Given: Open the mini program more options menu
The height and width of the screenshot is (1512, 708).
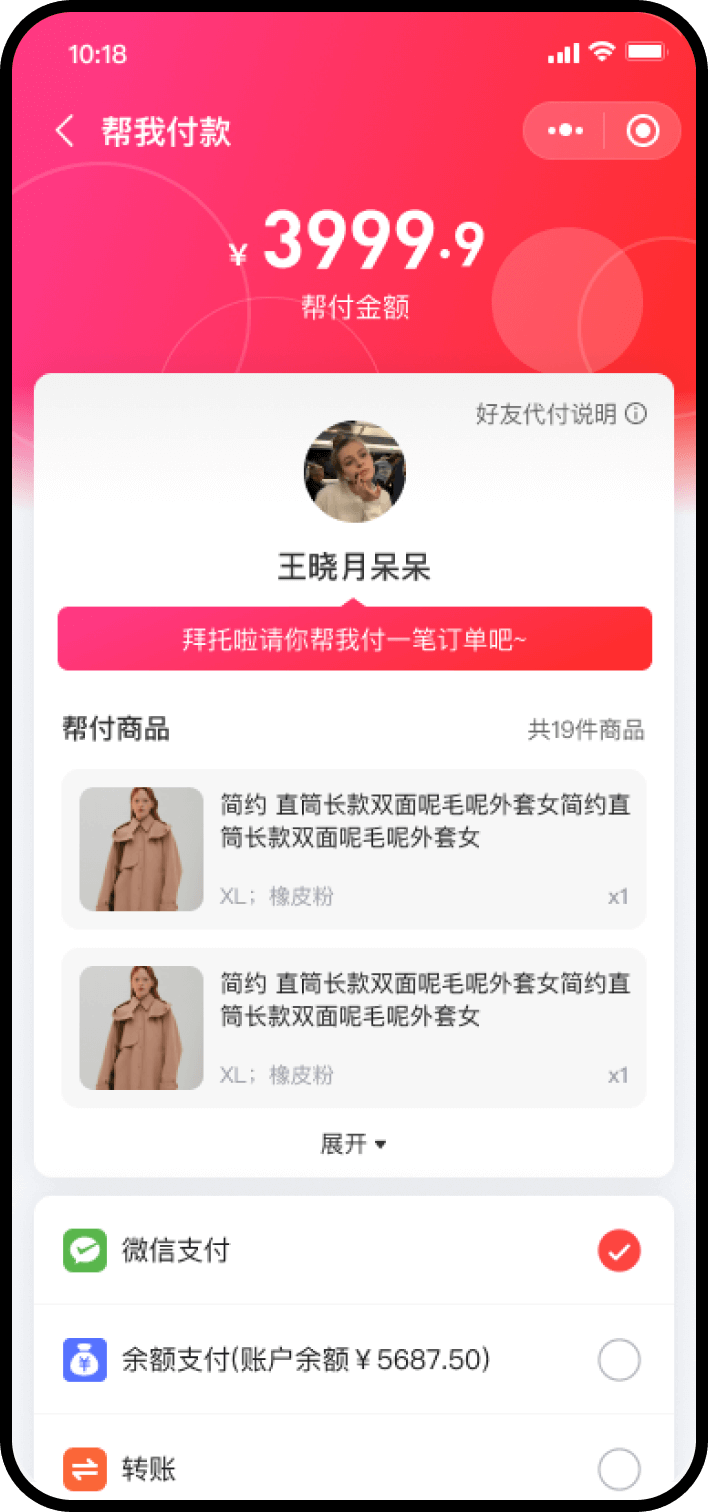Looking at the screenshot, I should [565, 131].
